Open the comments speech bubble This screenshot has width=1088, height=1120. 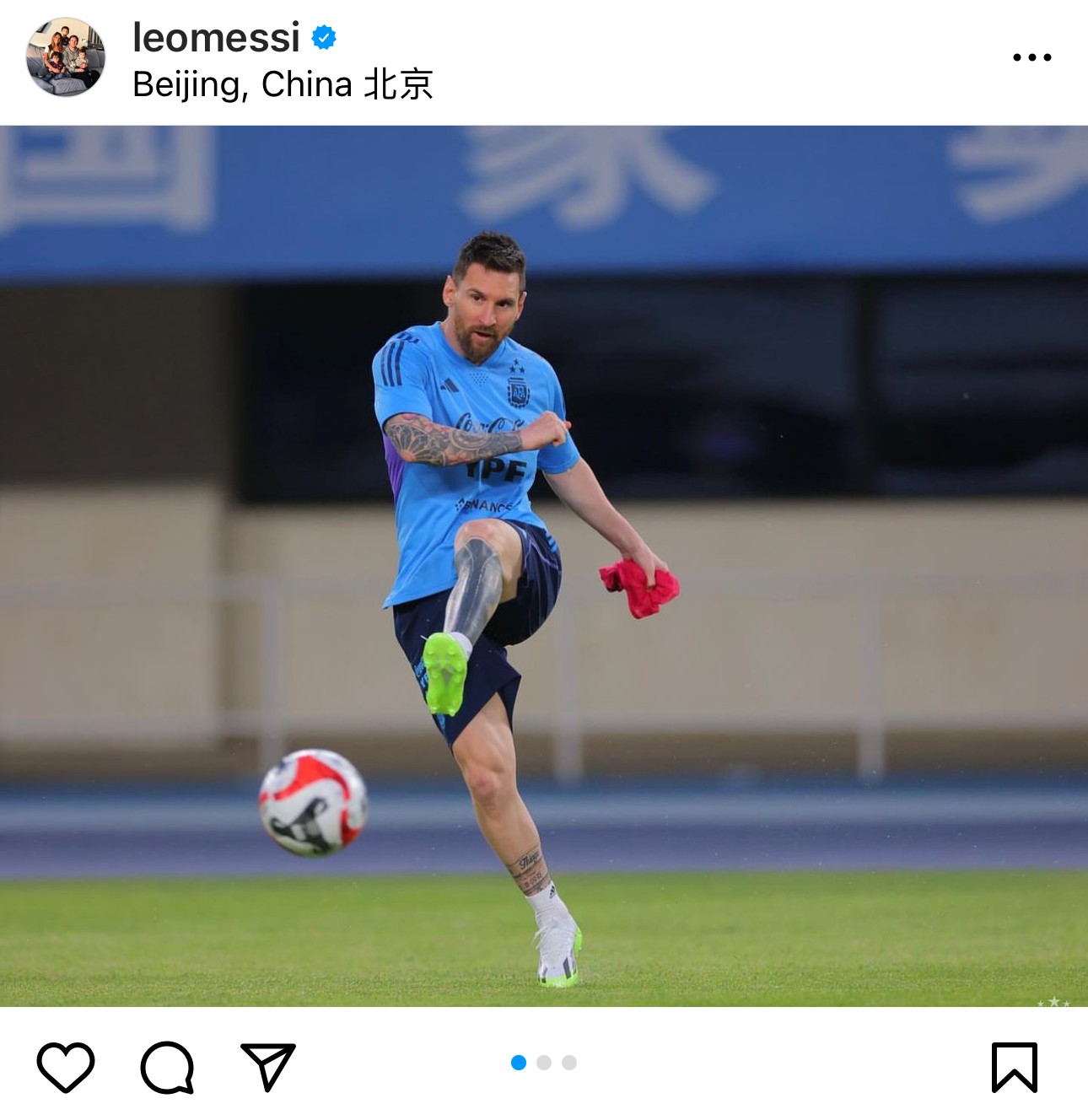coord(167,1067)
